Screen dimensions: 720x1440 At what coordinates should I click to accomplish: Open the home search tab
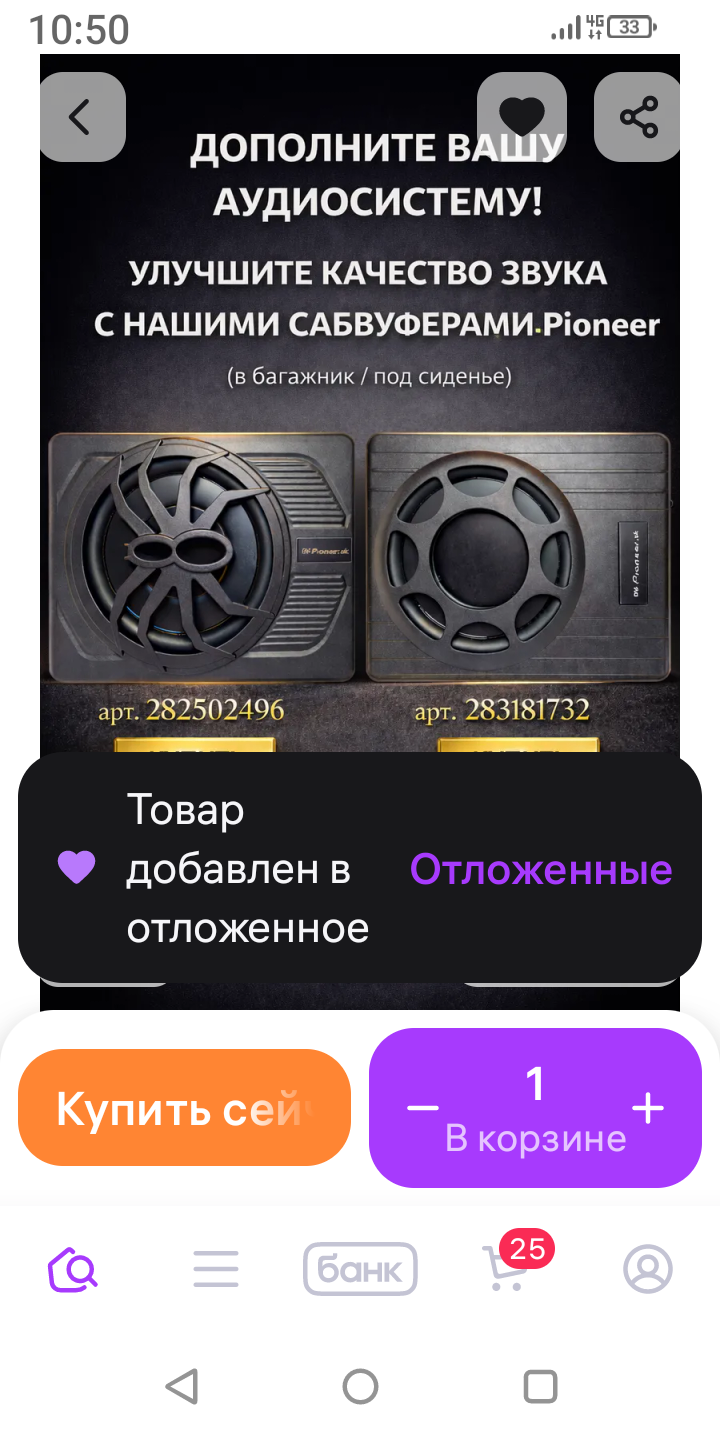point(73,1270)
